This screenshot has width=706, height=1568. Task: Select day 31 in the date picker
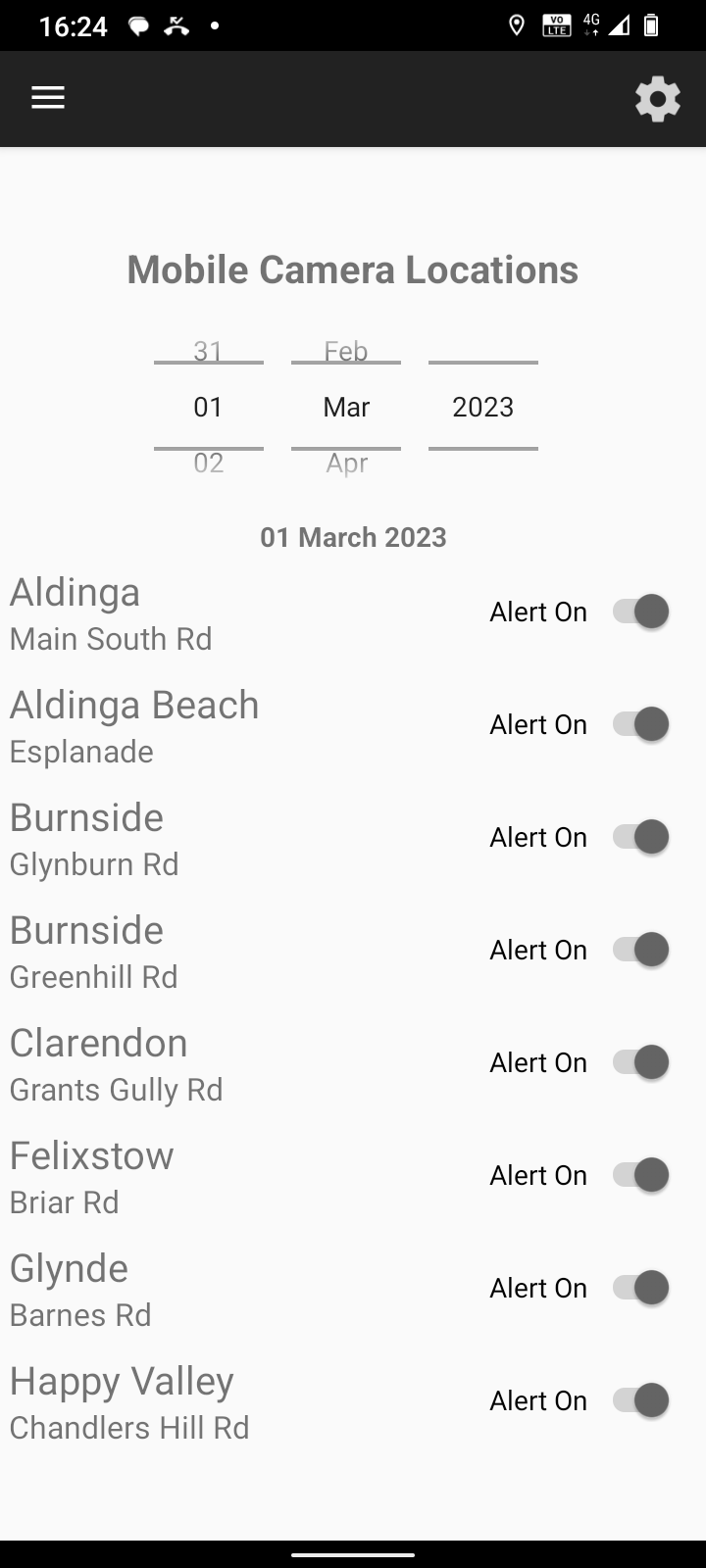(x=208, y=351)
